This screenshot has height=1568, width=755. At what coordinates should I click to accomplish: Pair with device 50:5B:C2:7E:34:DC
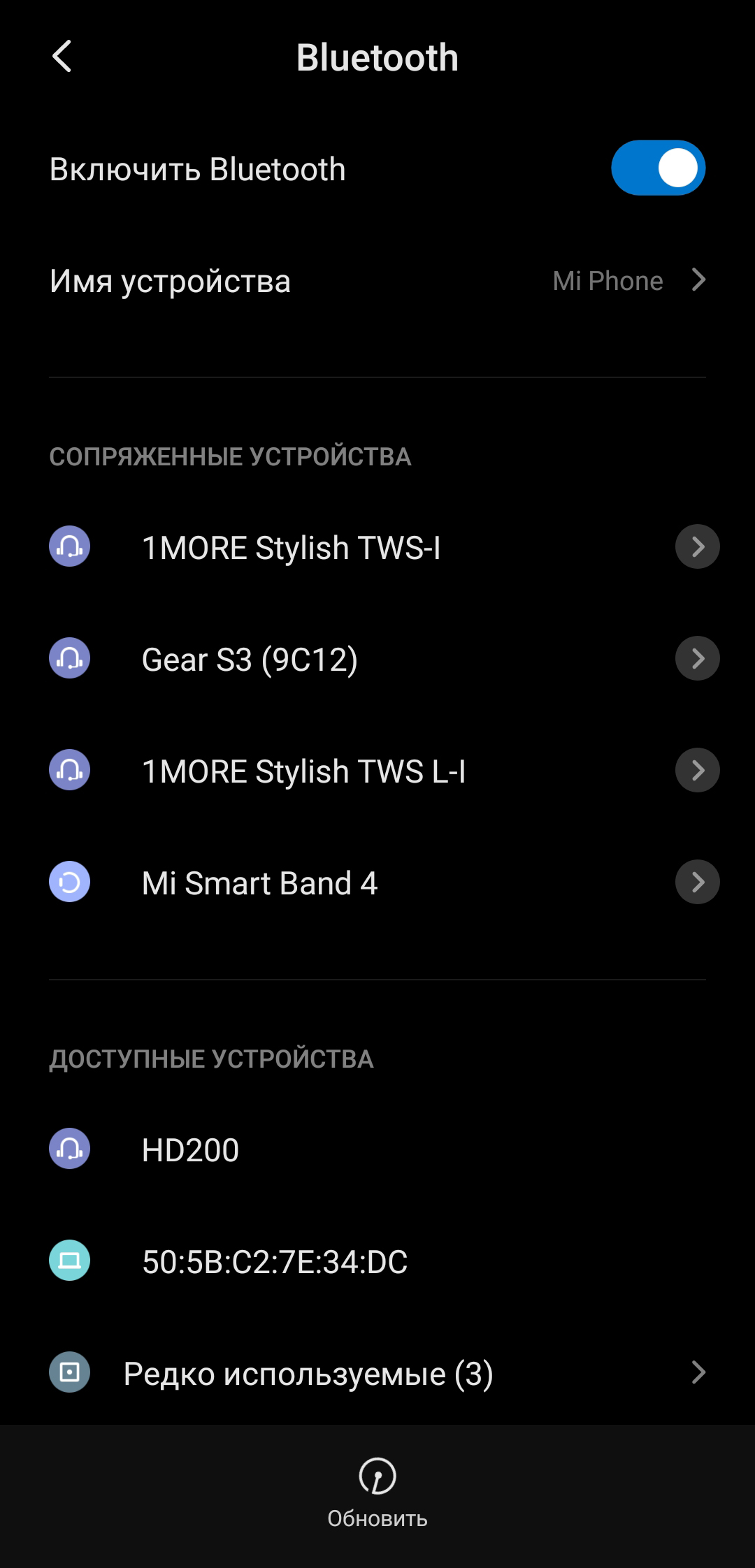point(275,1262)
